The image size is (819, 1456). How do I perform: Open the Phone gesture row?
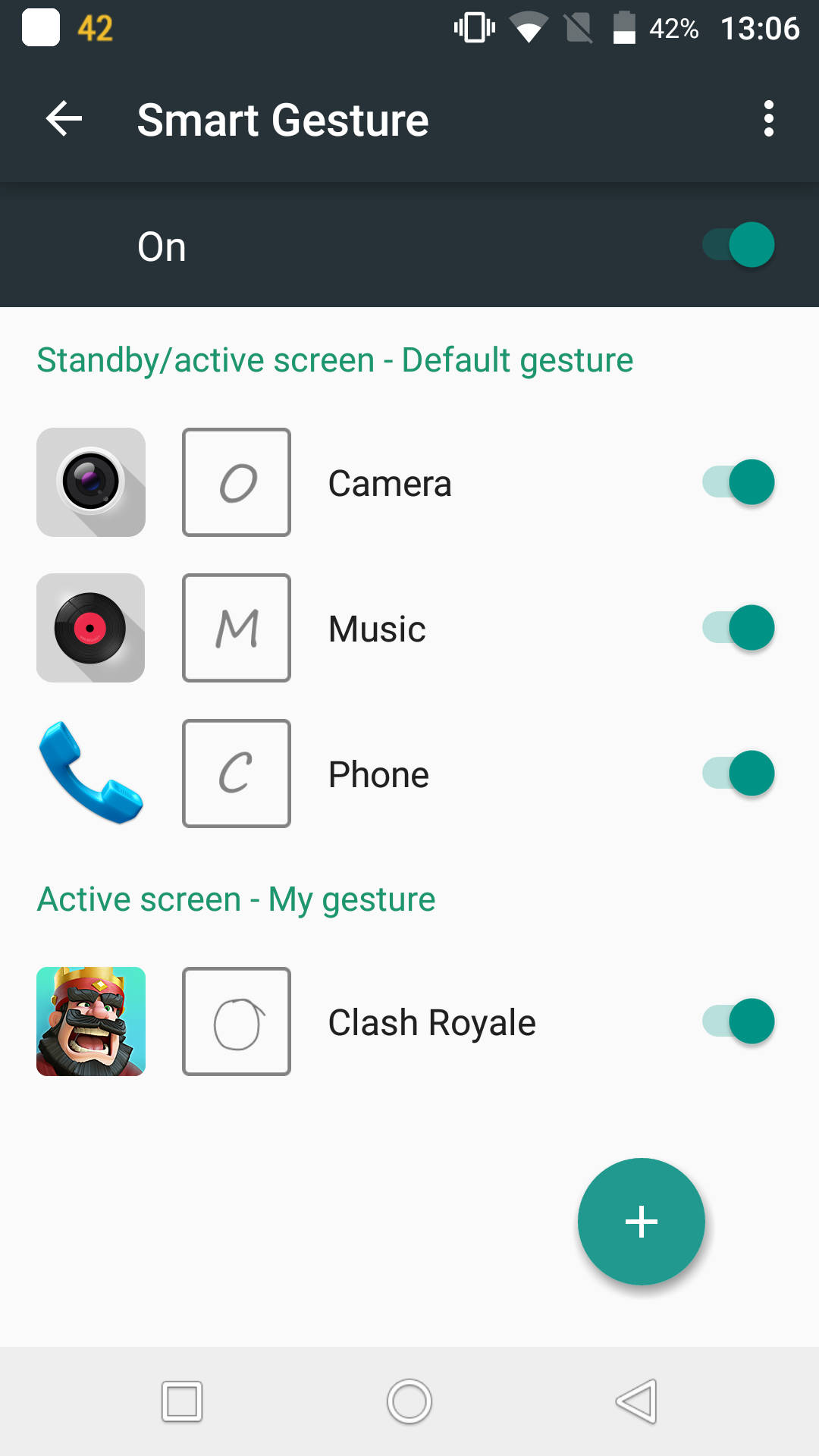coord(409,773)
